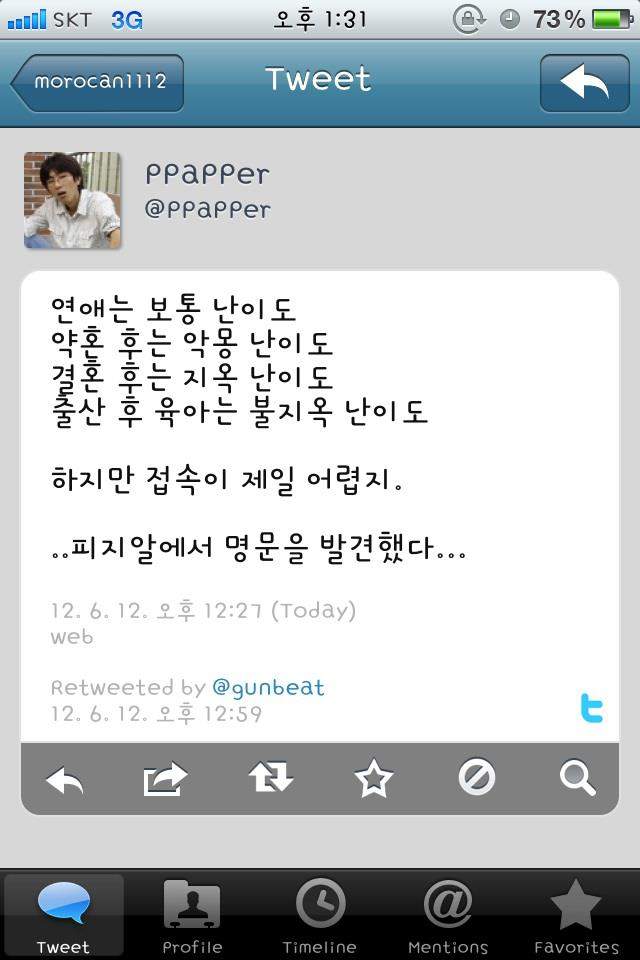The height and width of the screenshot is (960, 640).
Task: Go to the Favorites tab
Action: click(x=576, y=916)
